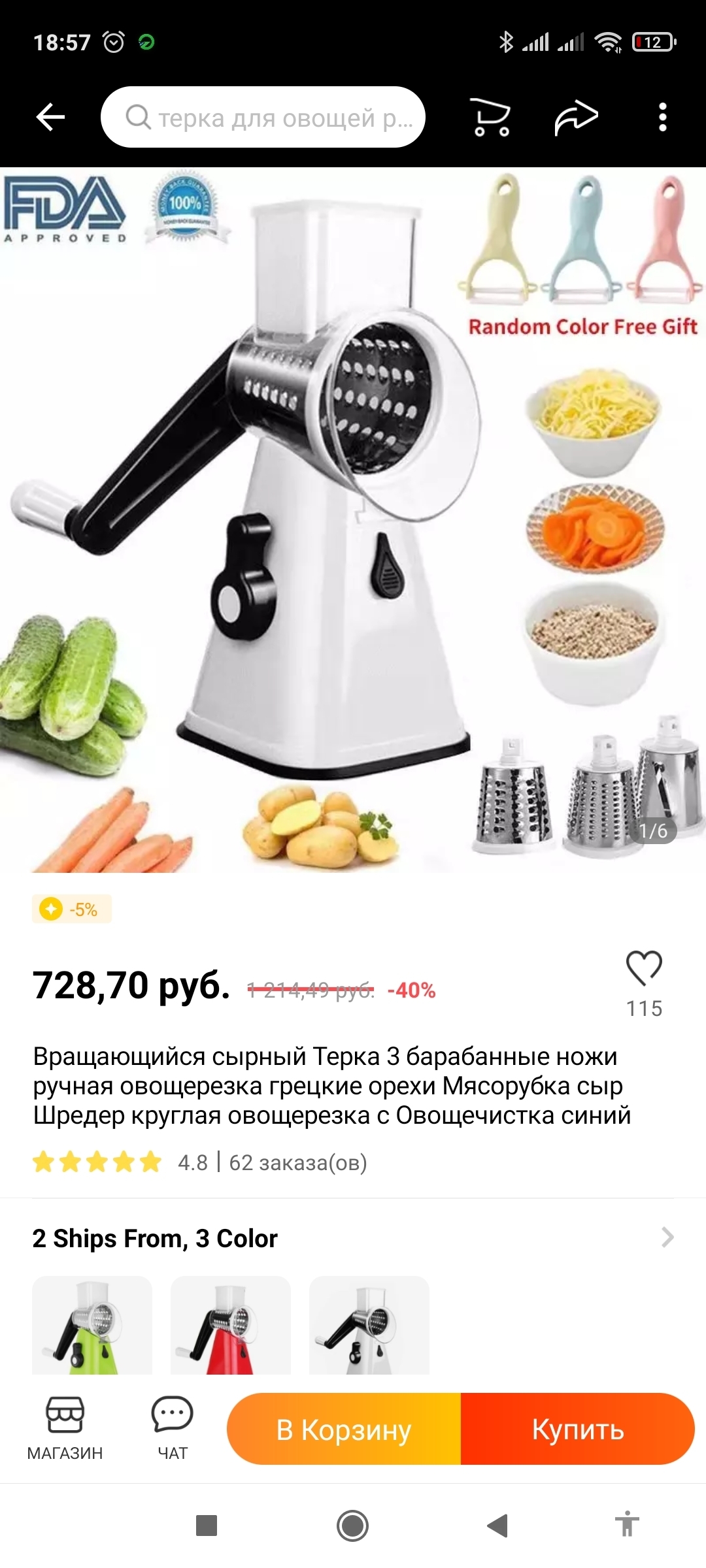The image size is (706, 1568).
Task: Select the white grater color option
Action: tap(369, 1325)
